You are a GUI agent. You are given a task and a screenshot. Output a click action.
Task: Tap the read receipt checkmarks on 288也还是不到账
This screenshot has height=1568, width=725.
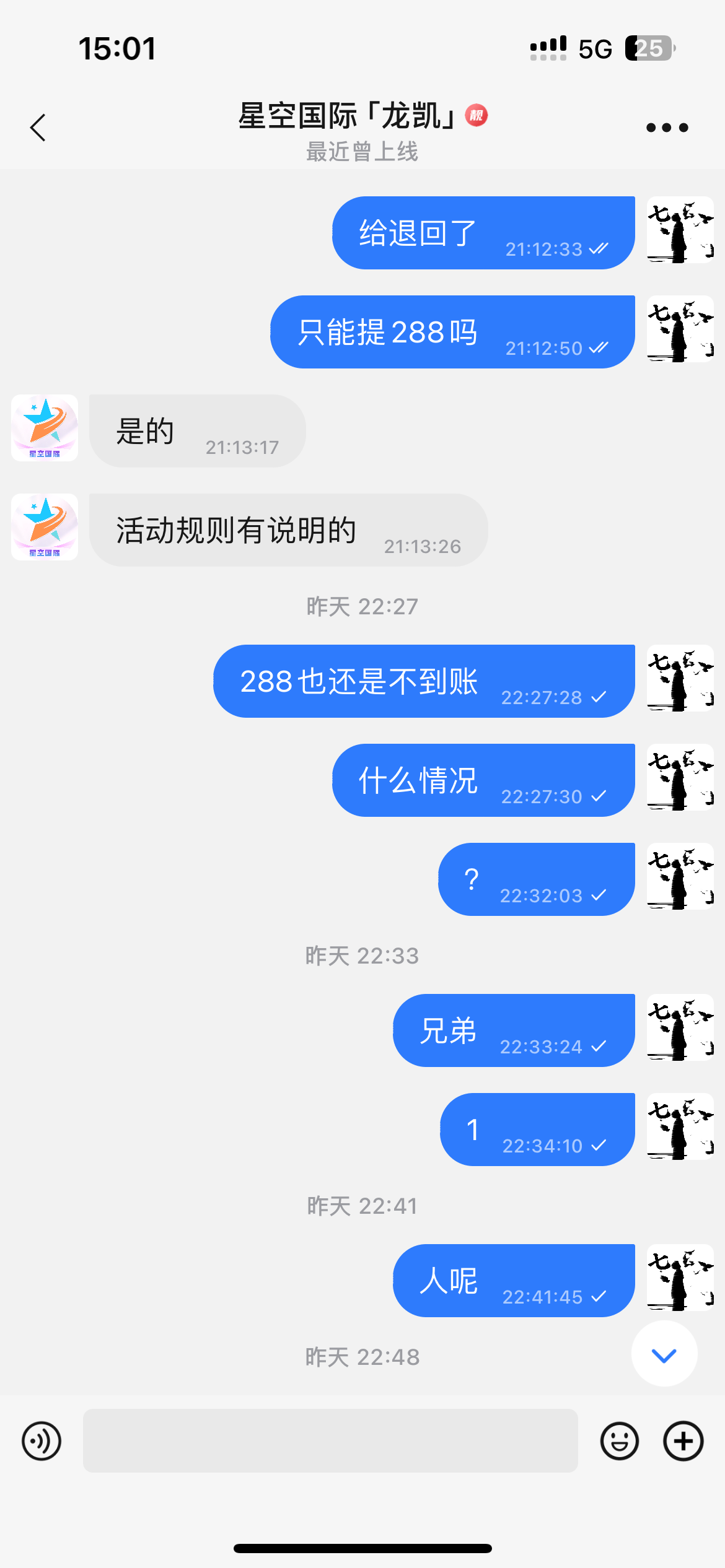(x=599, y=698)
